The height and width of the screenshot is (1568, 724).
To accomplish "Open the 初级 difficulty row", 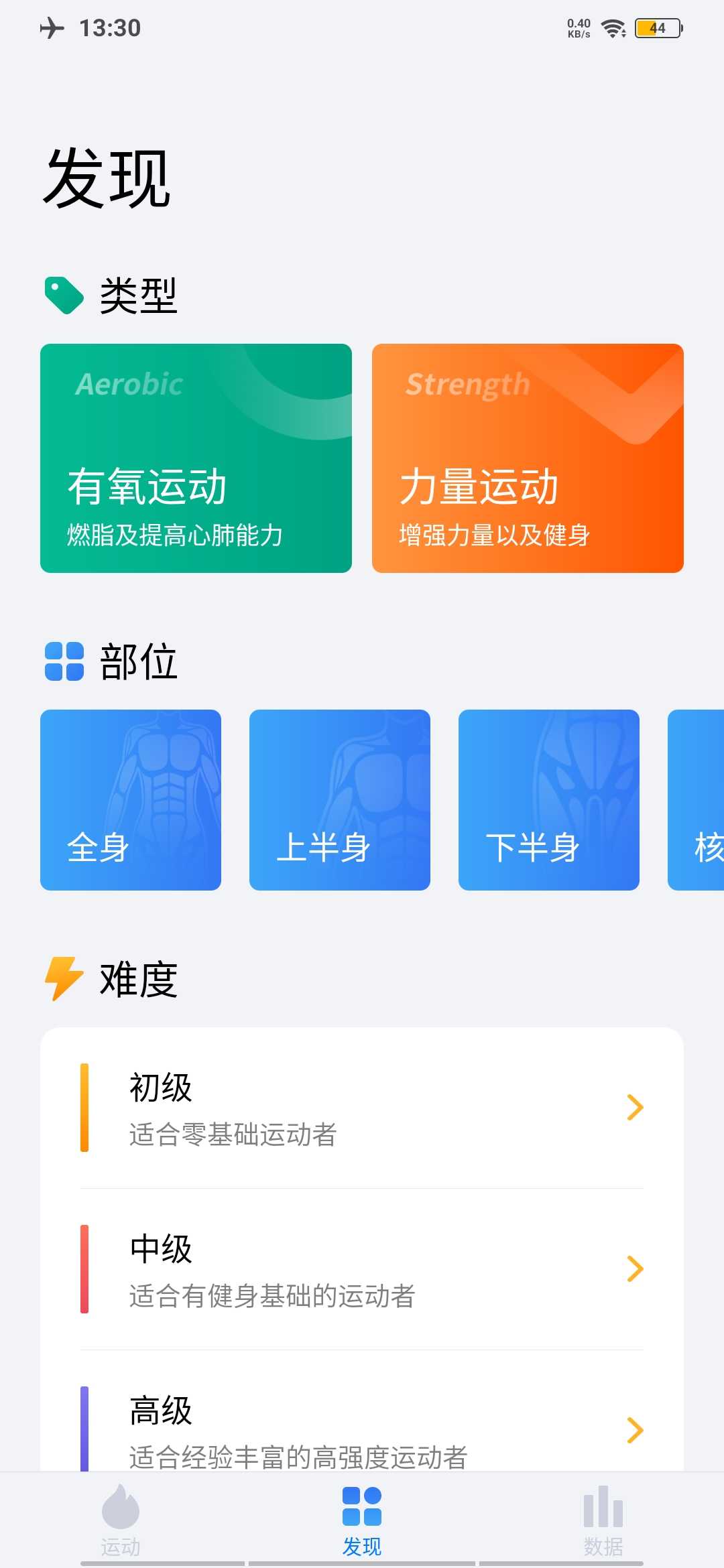I will [362, 1108].
